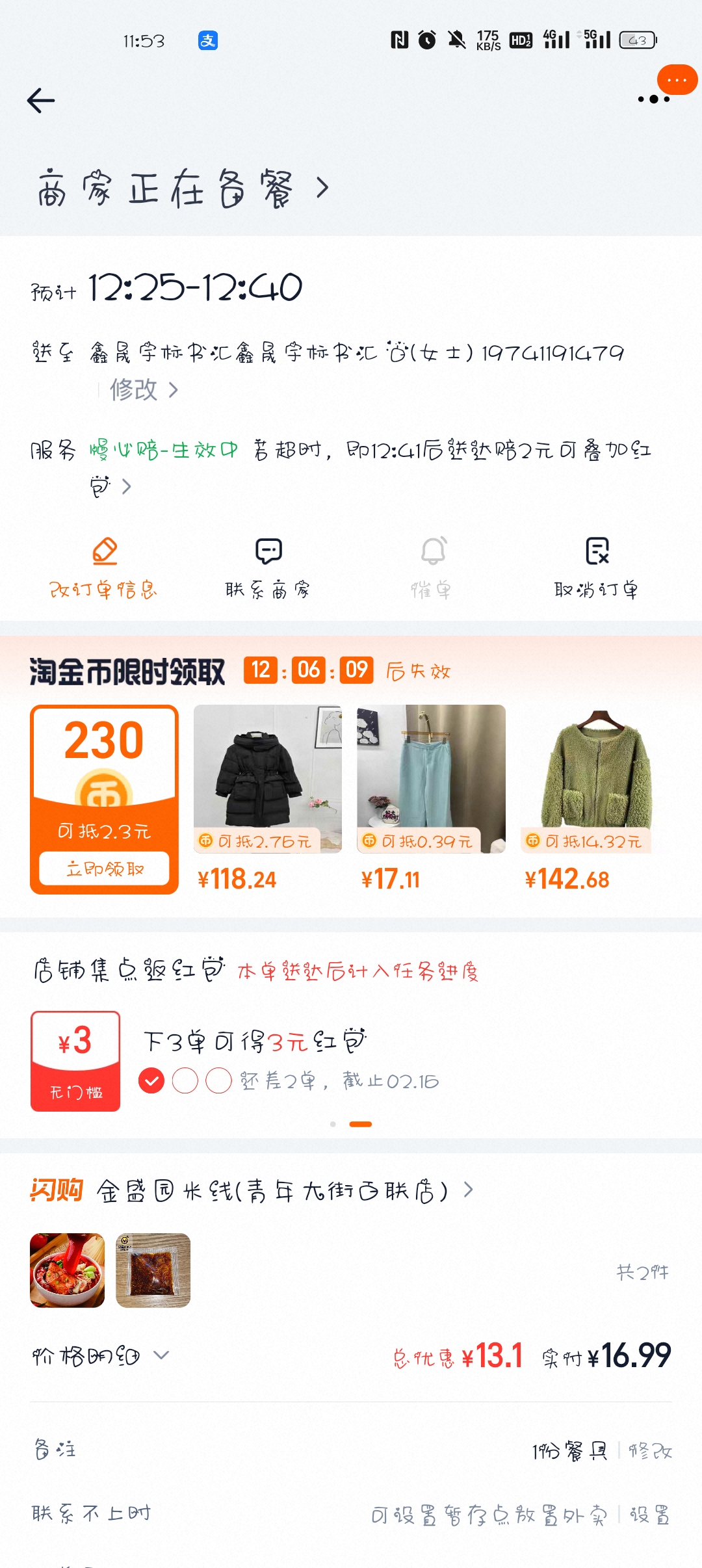This screenshot has height=1568, width=702.
Task: Open the 商家正在备餐 order status details
Action: coord(183,189)
